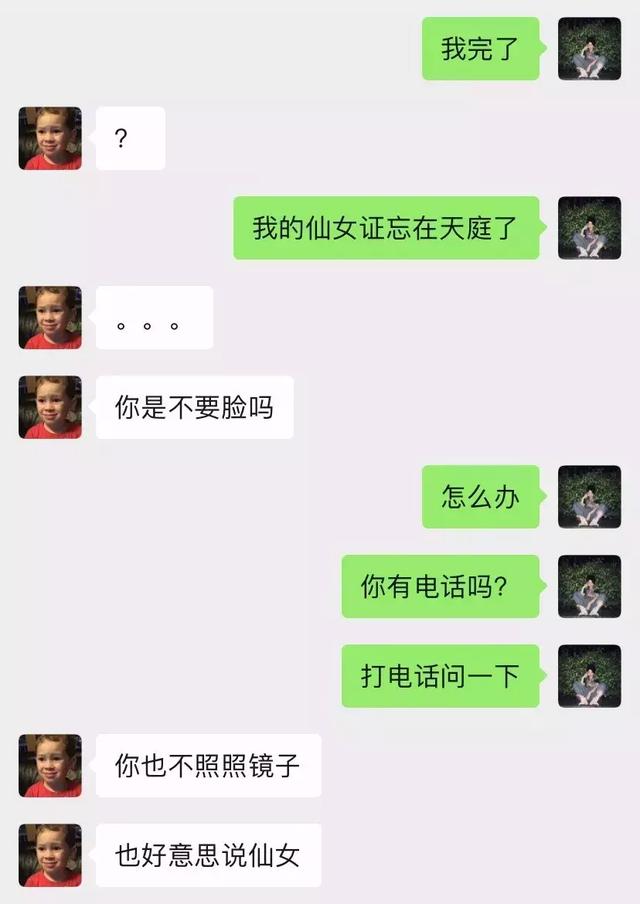Tap the avatar next to "怎么办"
The image size is (640, 904).
[589, 497]
